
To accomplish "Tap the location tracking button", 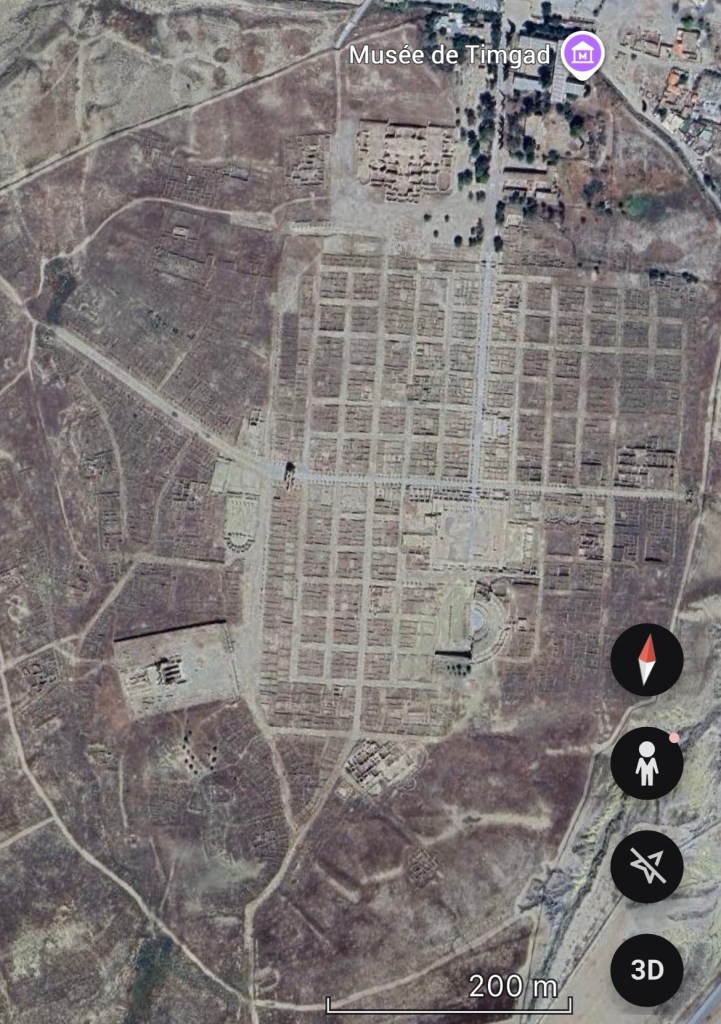I will pos(647,867).
